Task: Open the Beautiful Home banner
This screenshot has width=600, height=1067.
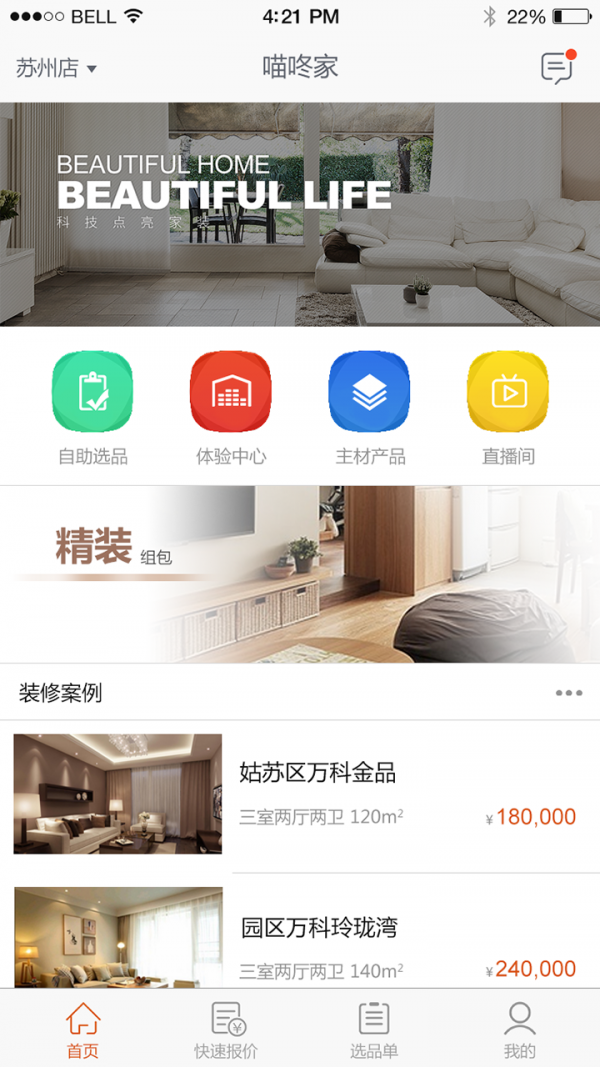Action: [x=300, y=213]
